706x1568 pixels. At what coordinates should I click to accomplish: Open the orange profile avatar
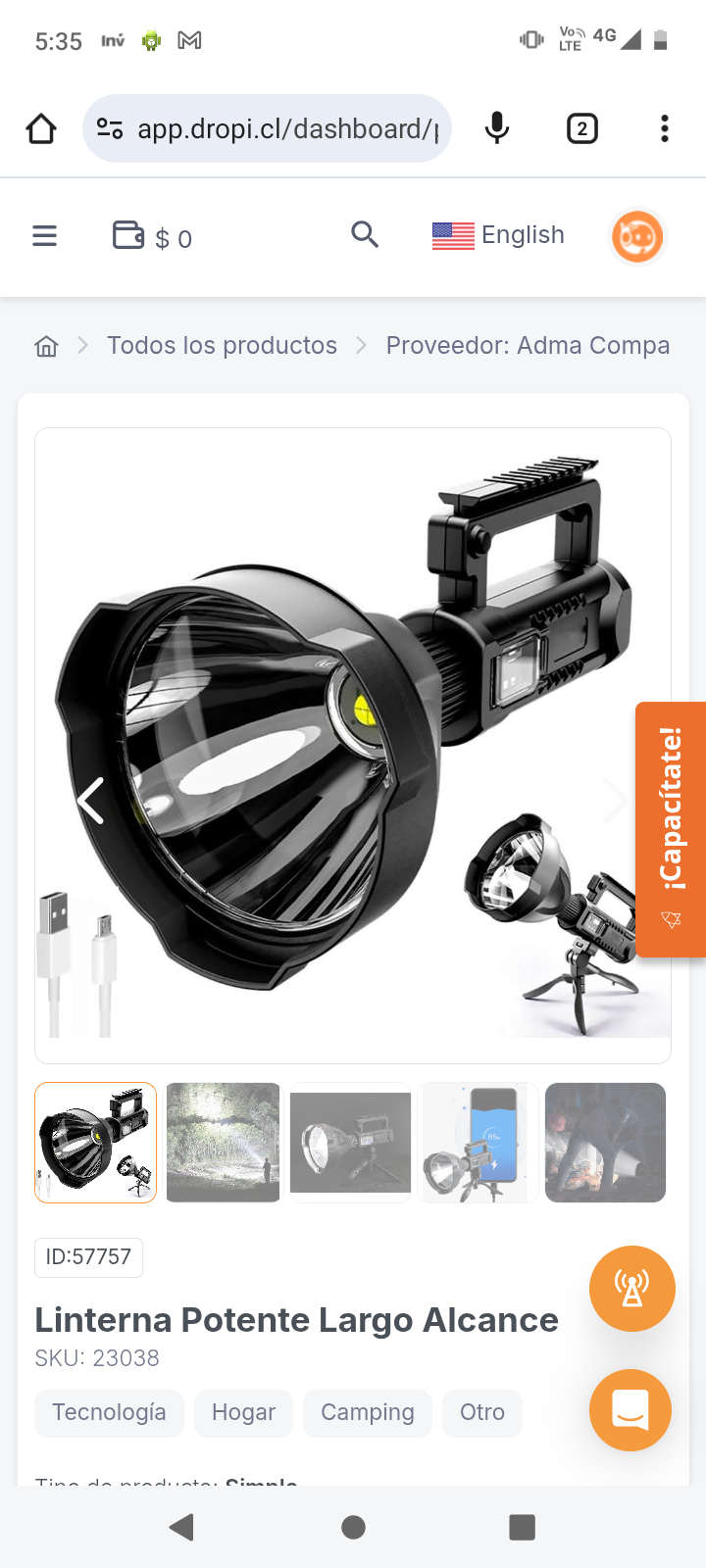click(x=637, y=236)
